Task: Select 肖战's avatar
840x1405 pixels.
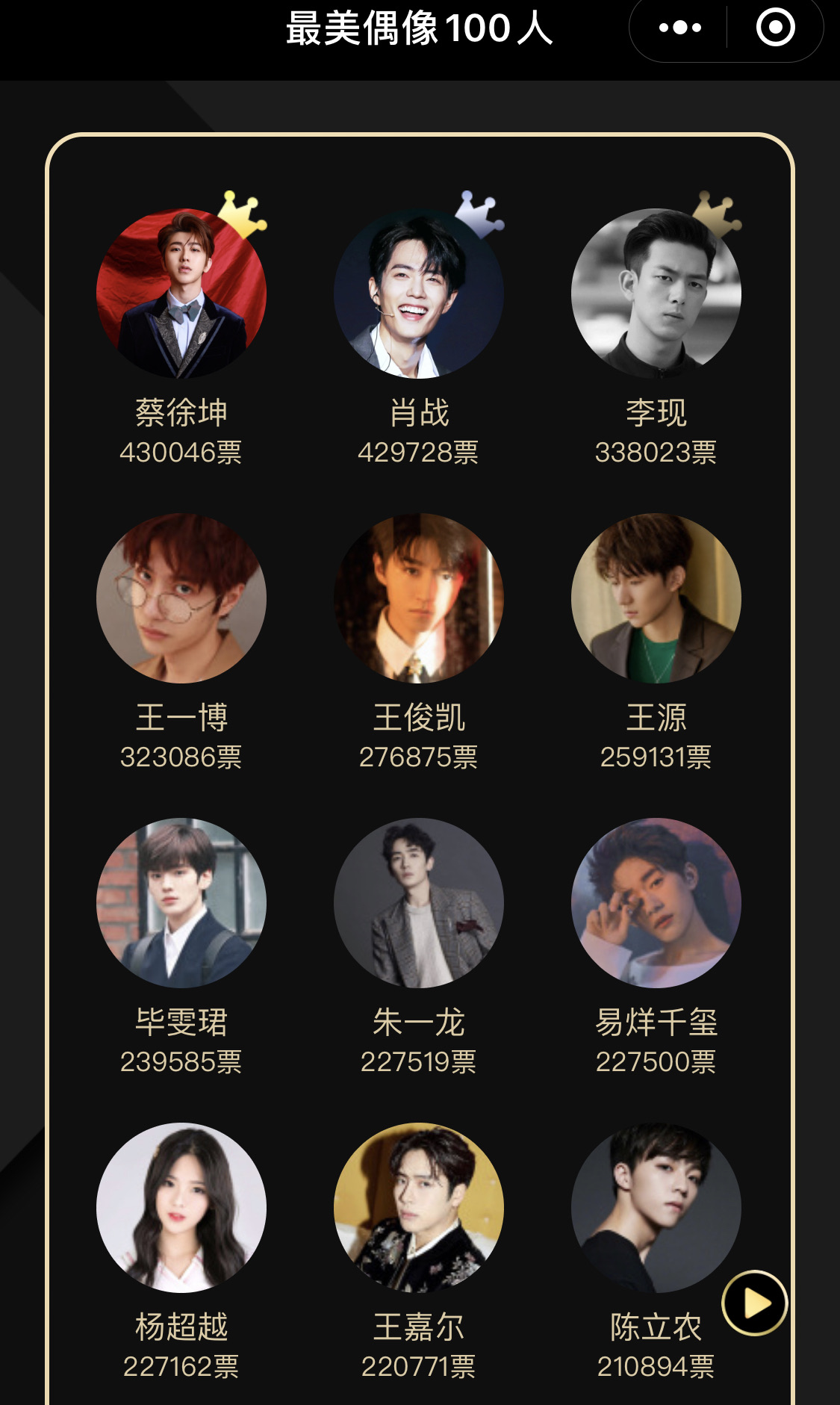Action: coord(419,294)
